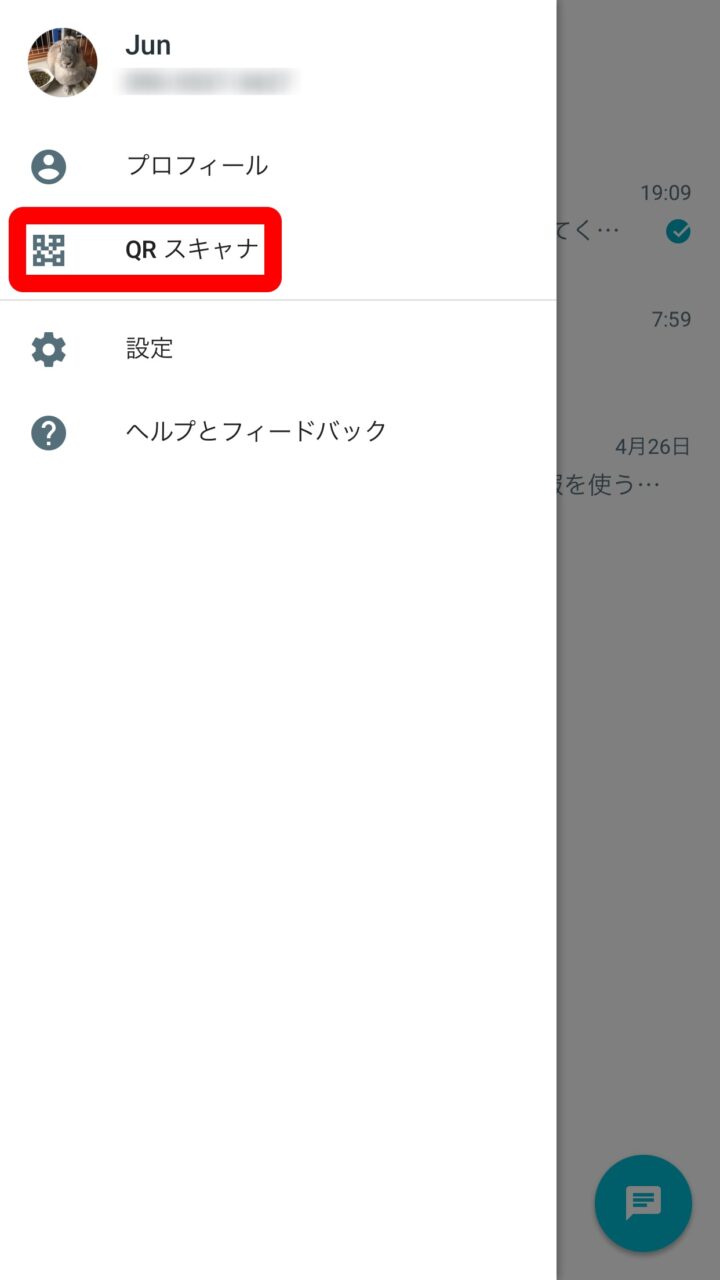Tap Jun's profile avatar
The image size is (720, 1280).
(63, 62)
